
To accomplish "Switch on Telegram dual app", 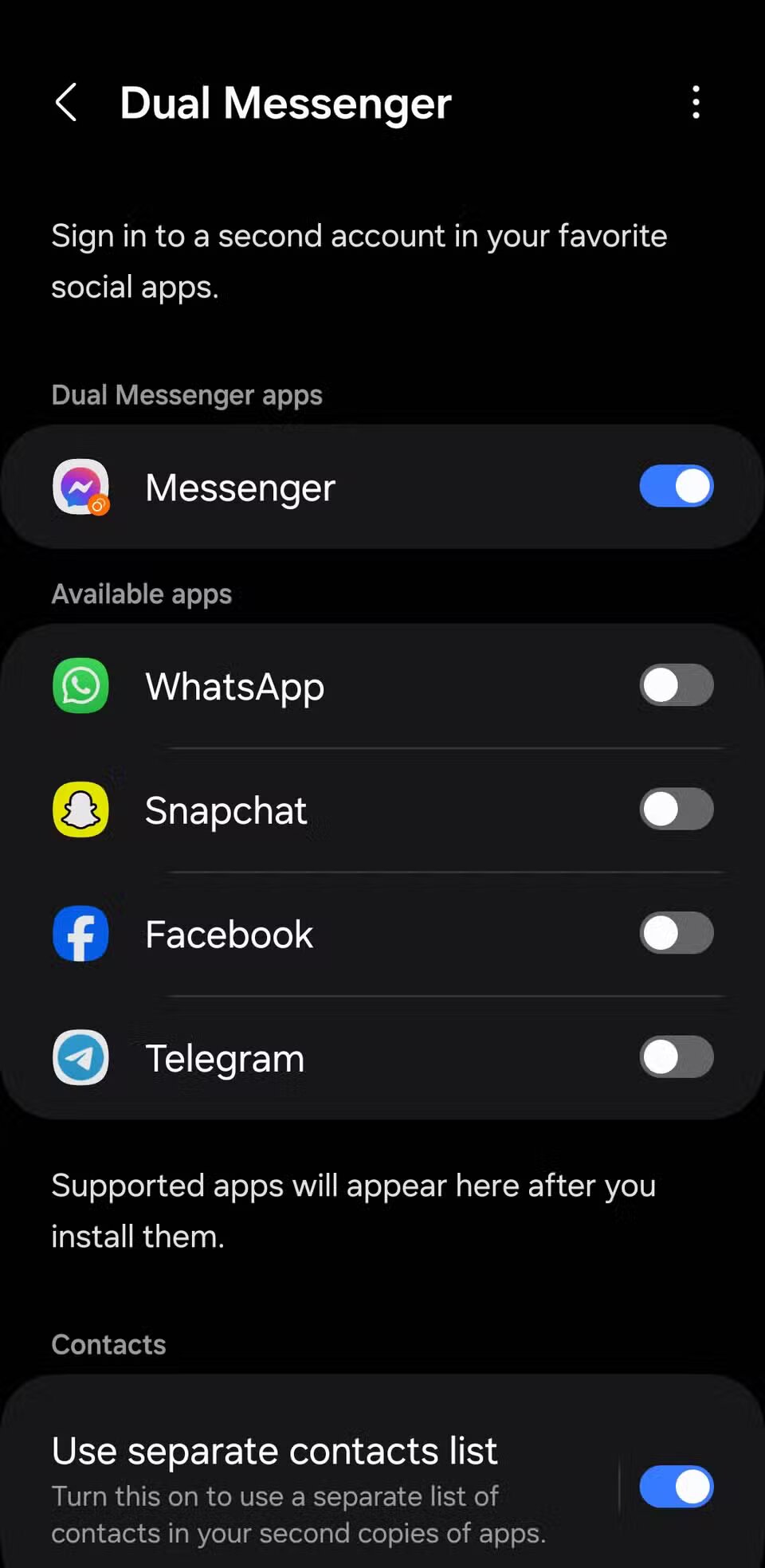I will click(676, 1057).
